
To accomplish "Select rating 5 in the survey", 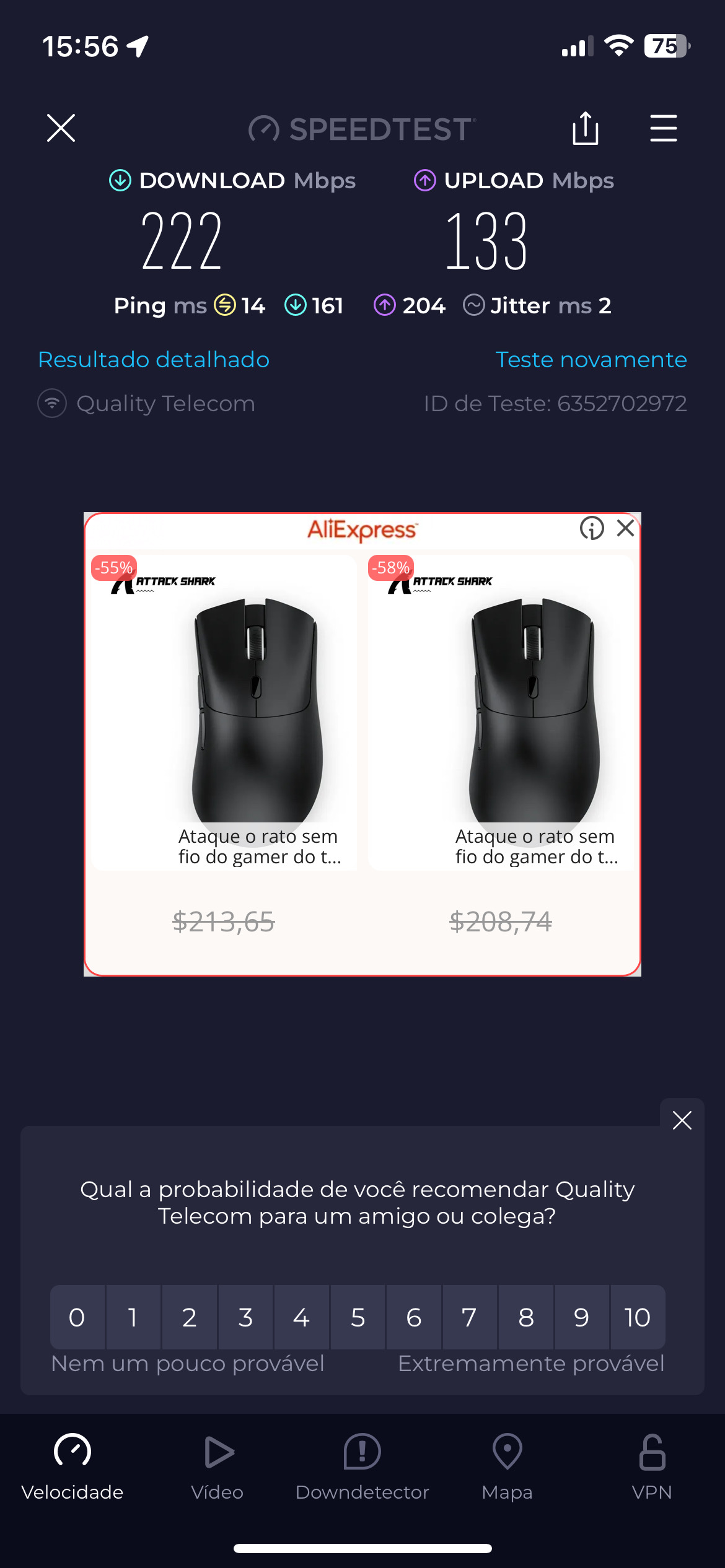I will 358,1317.
